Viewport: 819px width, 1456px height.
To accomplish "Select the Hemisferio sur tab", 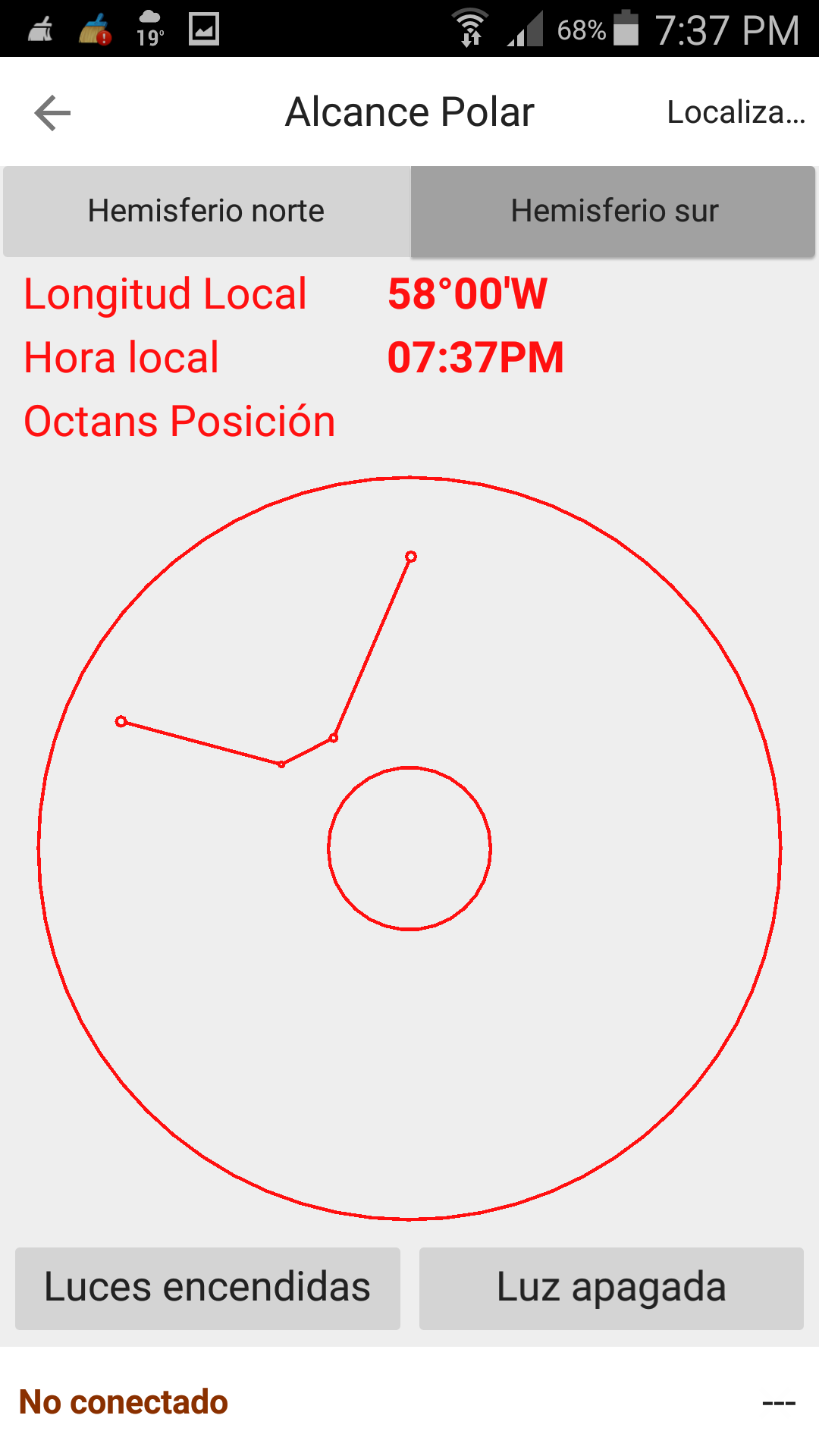I will [613, 211].
